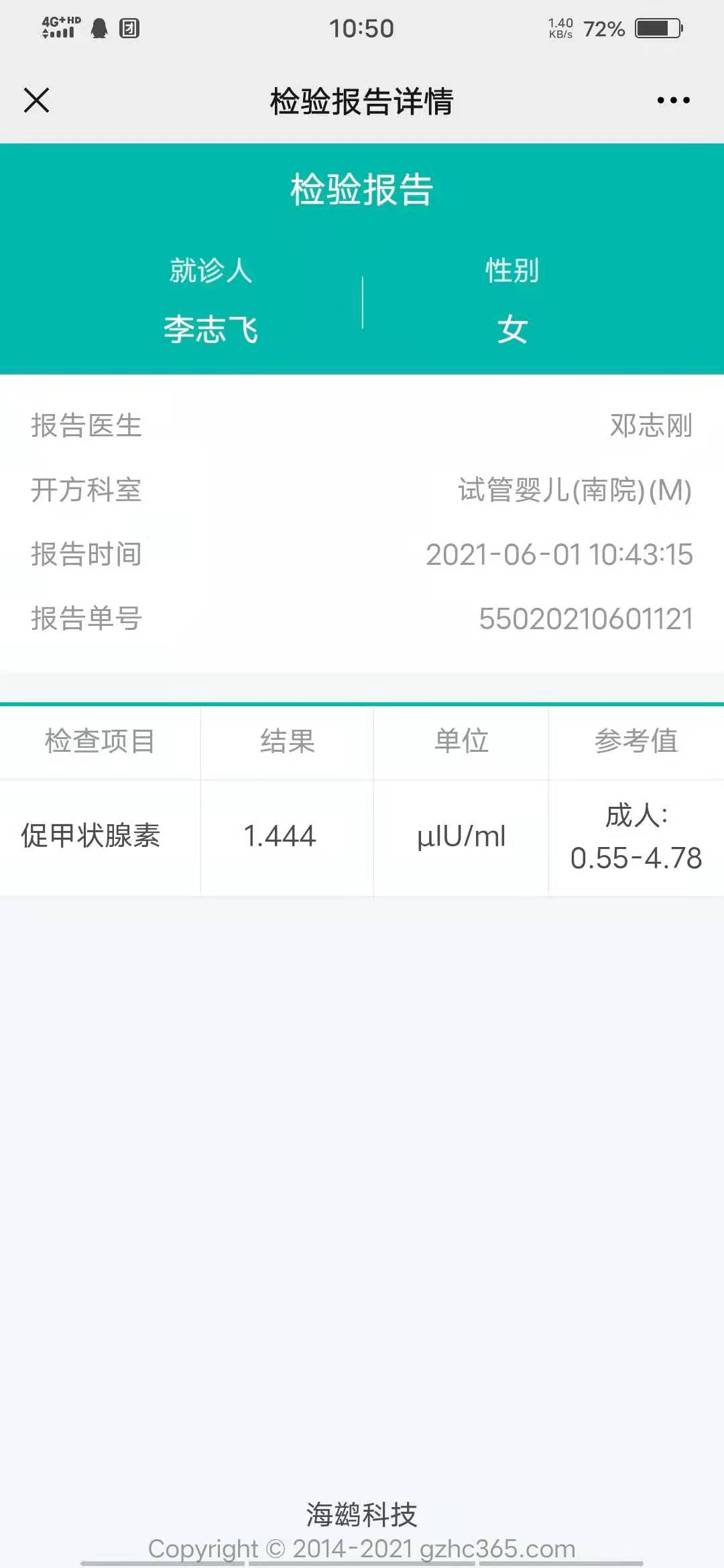
Task: Open the three-dot overflow menu
Action: coord(673,101)
